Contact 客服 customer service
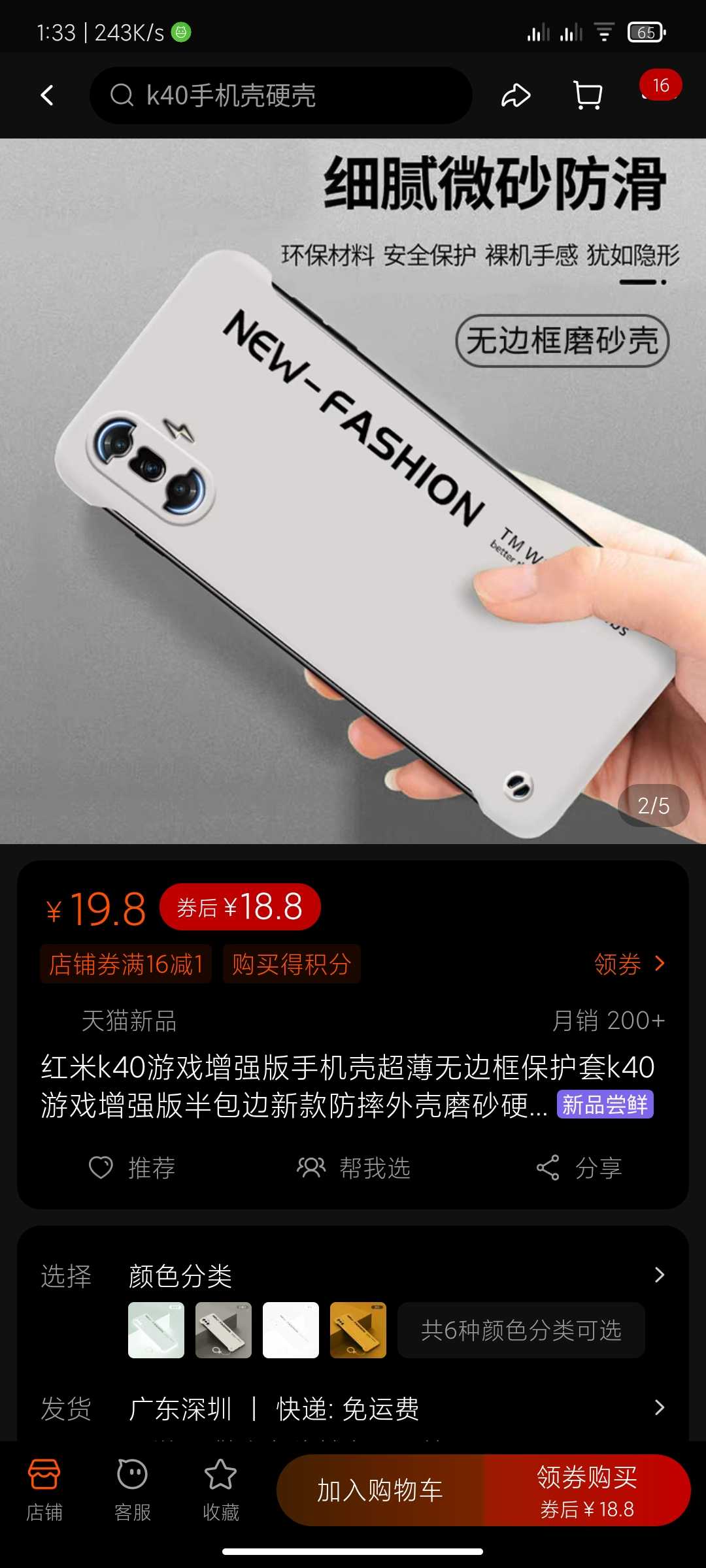This screenshot has height=1568, width=706. [x=133, y=1490]
